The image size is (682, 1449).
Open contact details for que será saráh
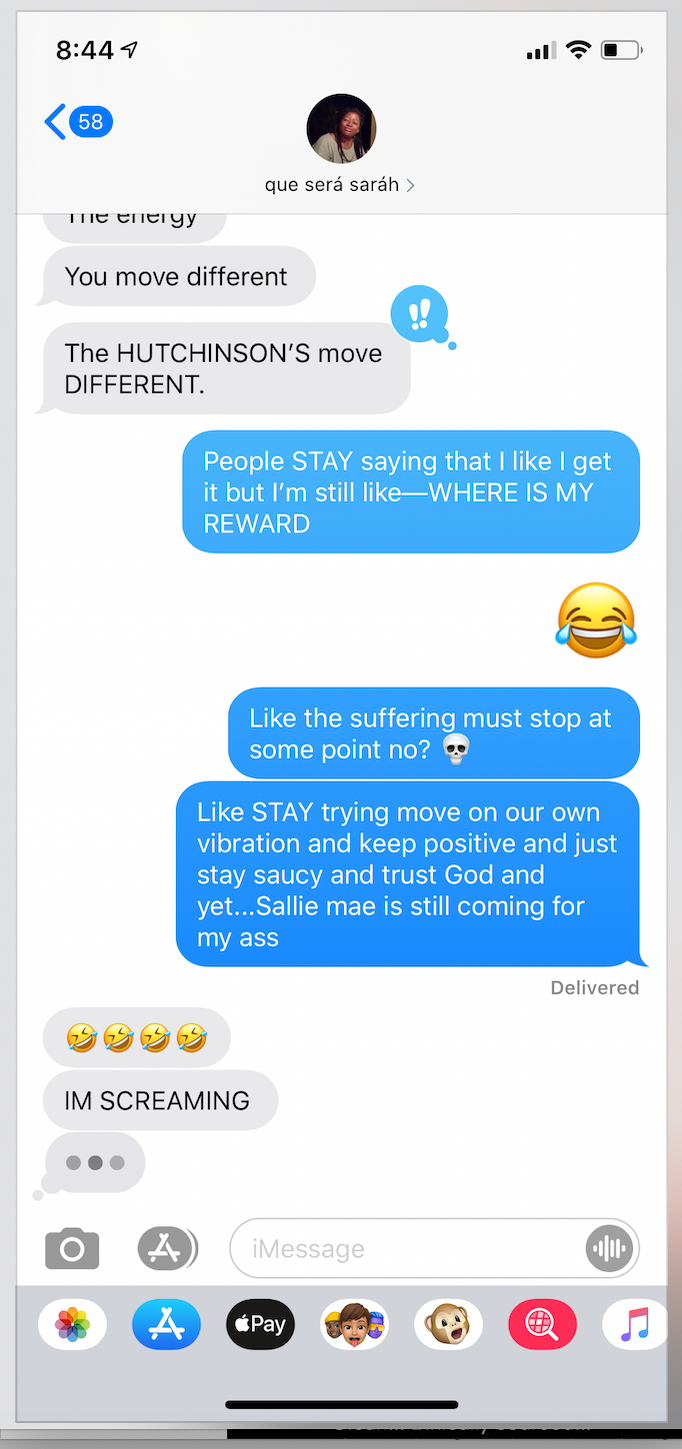pyautogui.click(x=340, y=144)
